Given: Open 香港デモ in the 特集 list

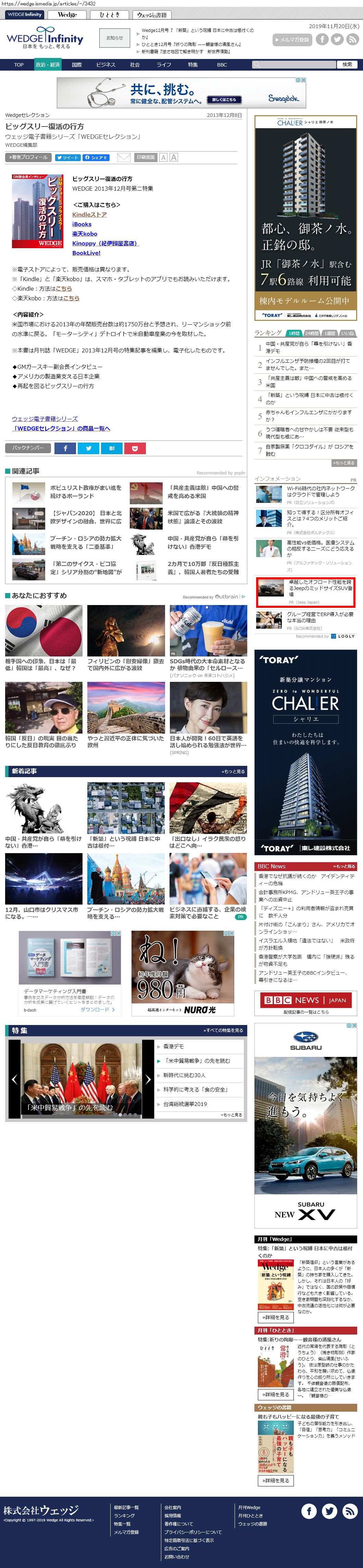Looking at the screenshot, I should [173, 1046].
